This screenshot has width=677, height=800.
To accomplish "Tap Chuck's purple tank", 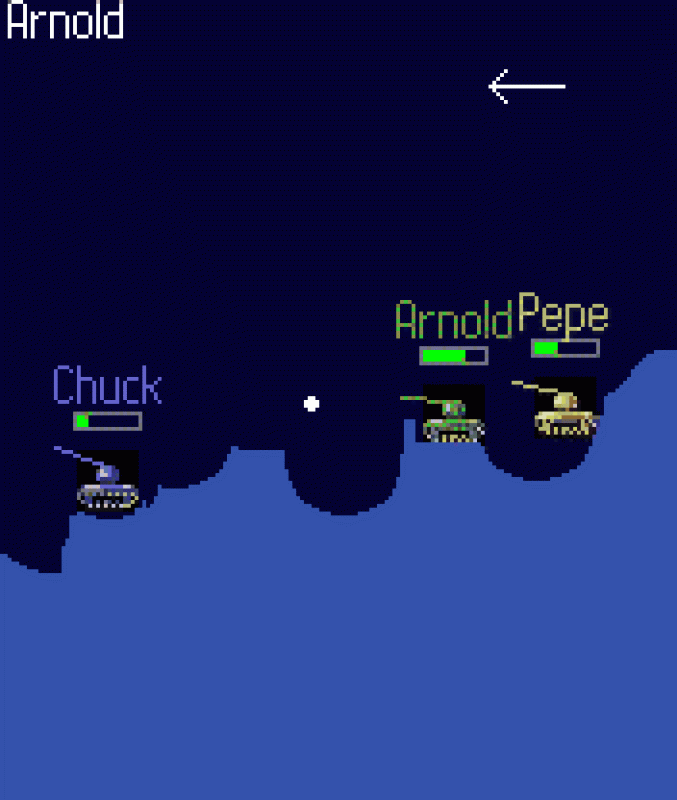I will (107, 484).
